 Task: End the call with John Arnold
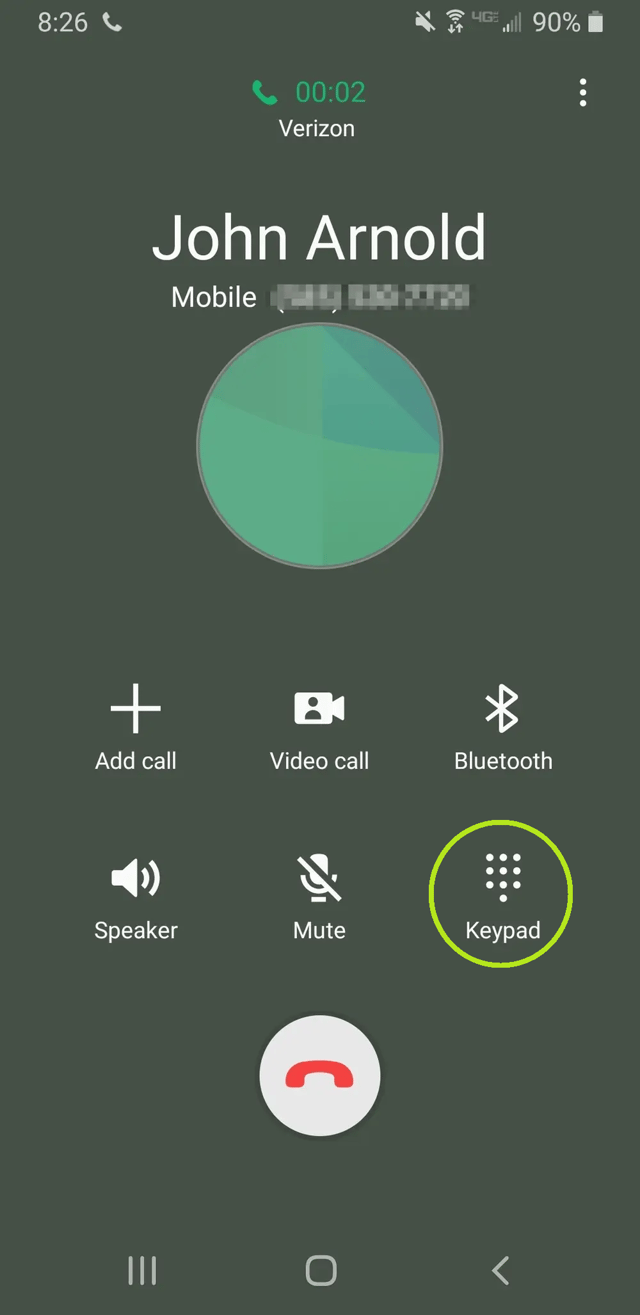point(320,1076)
